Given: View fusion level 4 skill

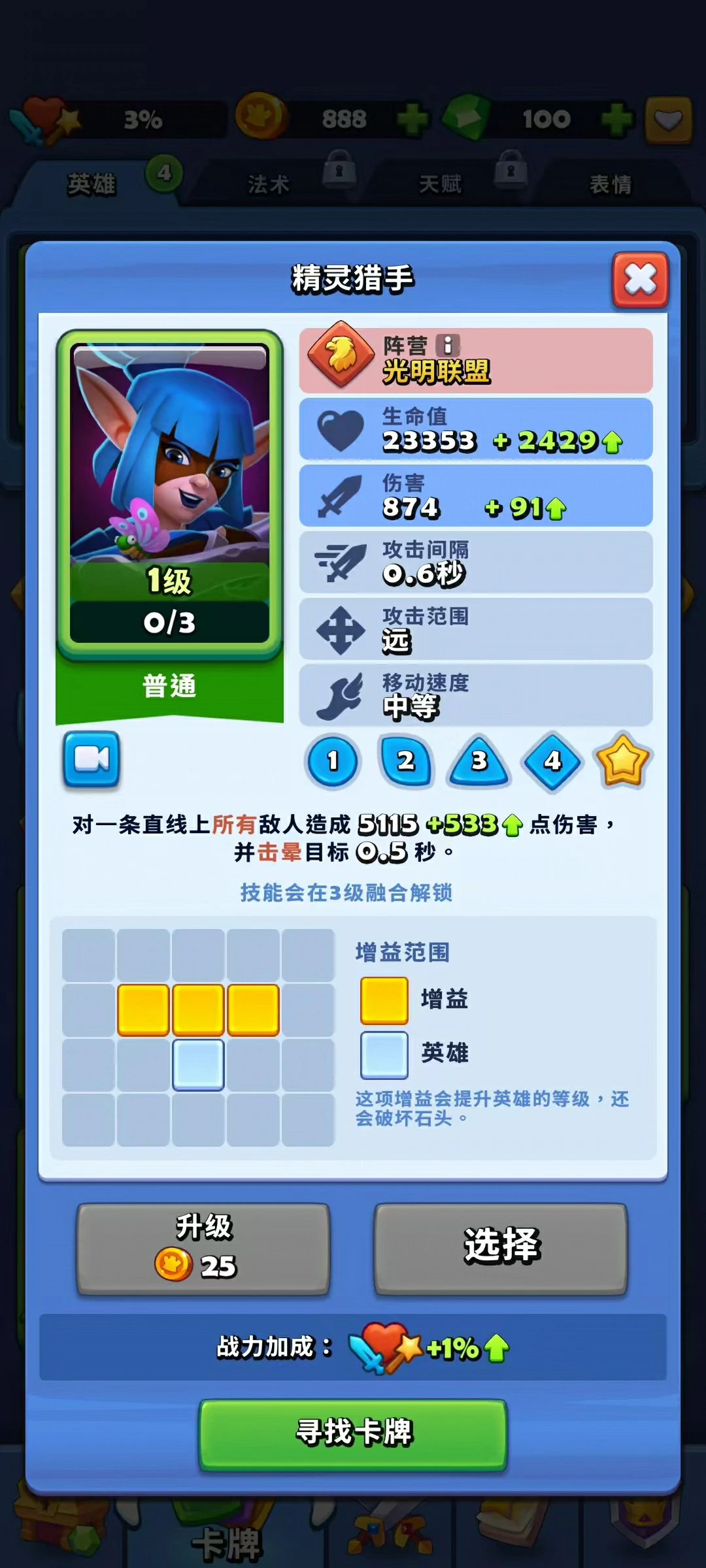Looking at the screenshot, I should [552, 761].
